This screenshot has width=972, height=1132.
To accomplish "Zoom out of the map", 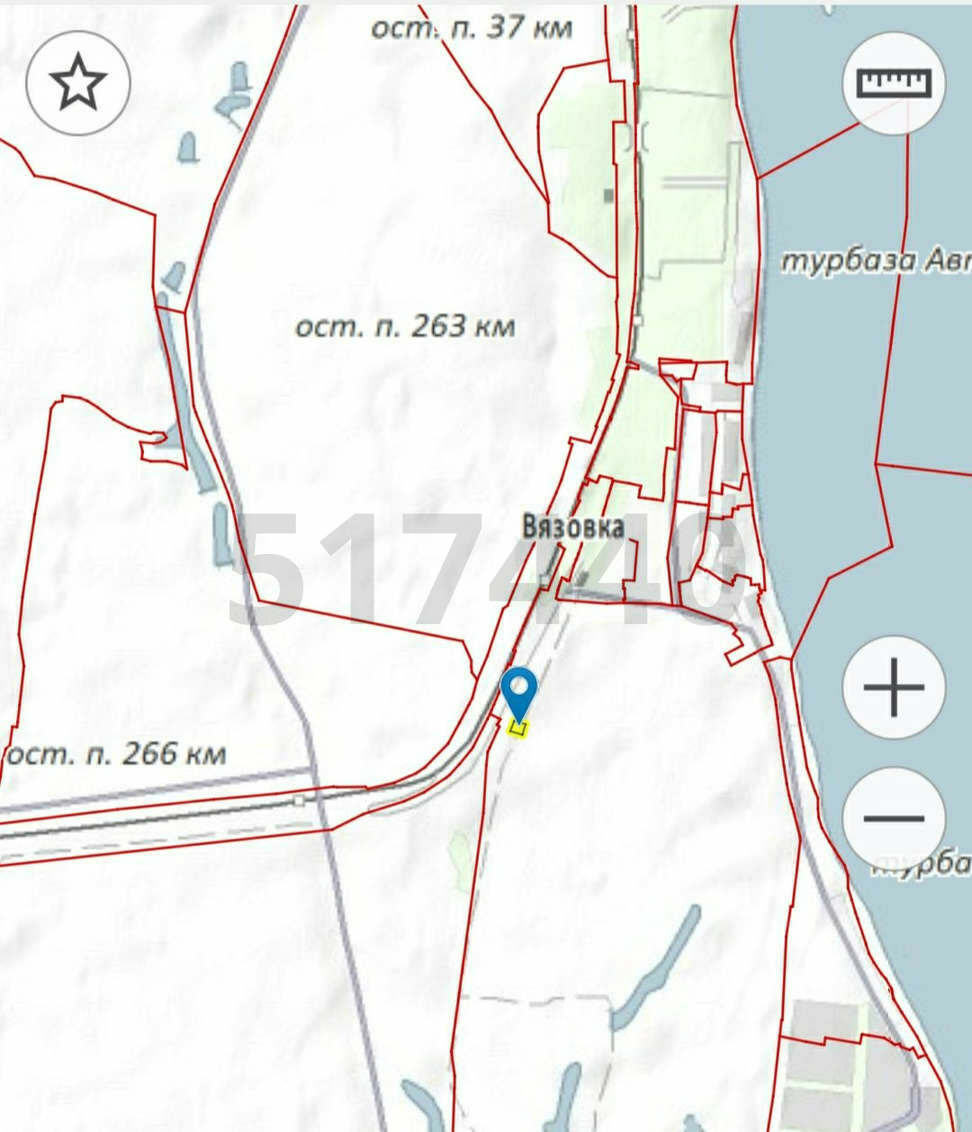I will [894, 818].
